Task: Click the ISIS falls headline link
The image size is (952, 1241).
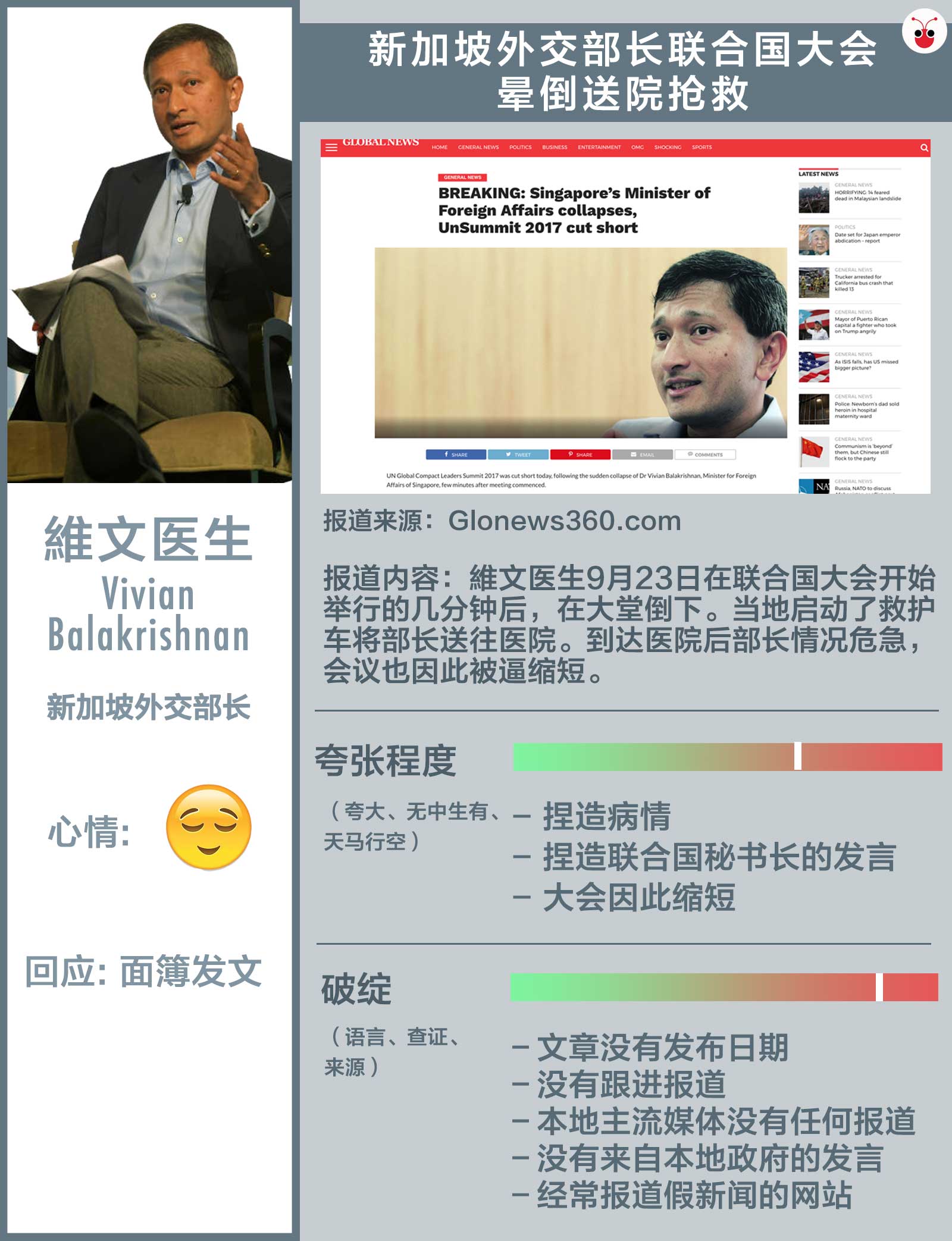Action: pos(866,363)
